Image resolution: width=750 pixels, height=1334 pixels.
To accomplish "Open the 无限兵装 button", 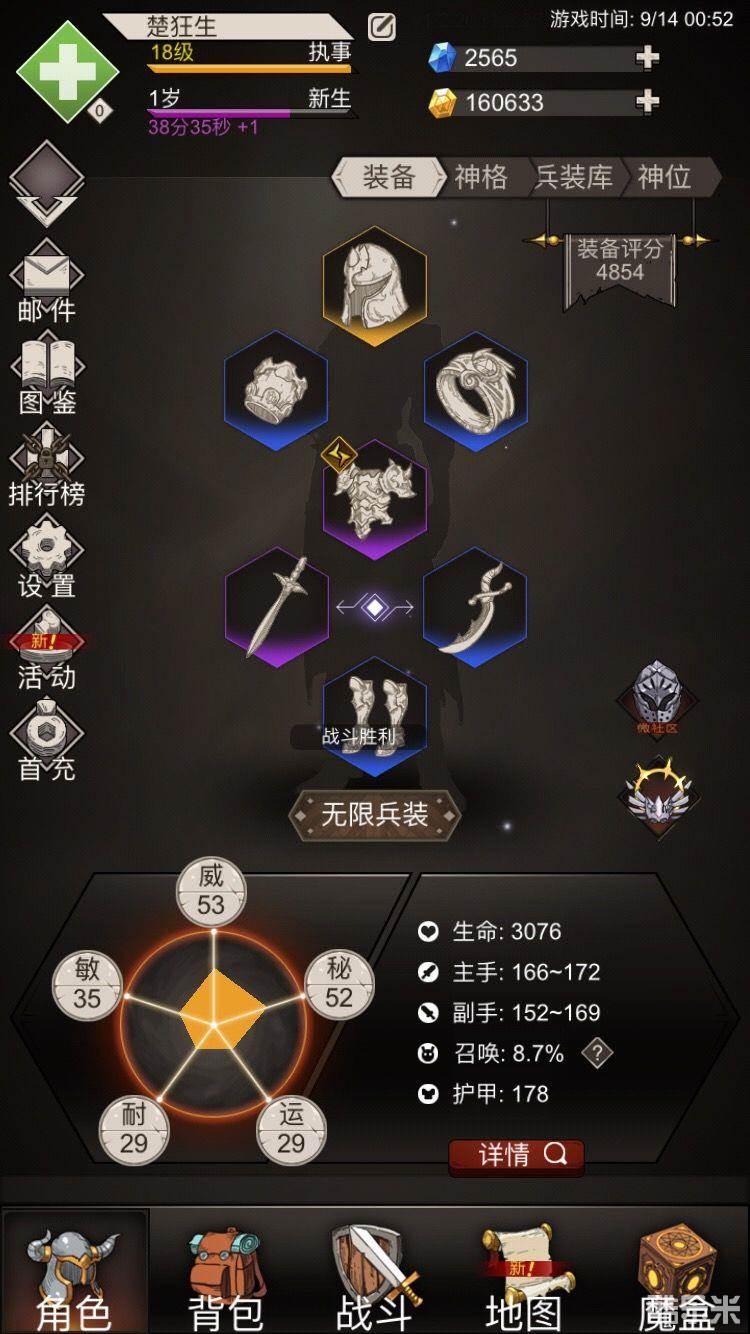I will 375,814.
